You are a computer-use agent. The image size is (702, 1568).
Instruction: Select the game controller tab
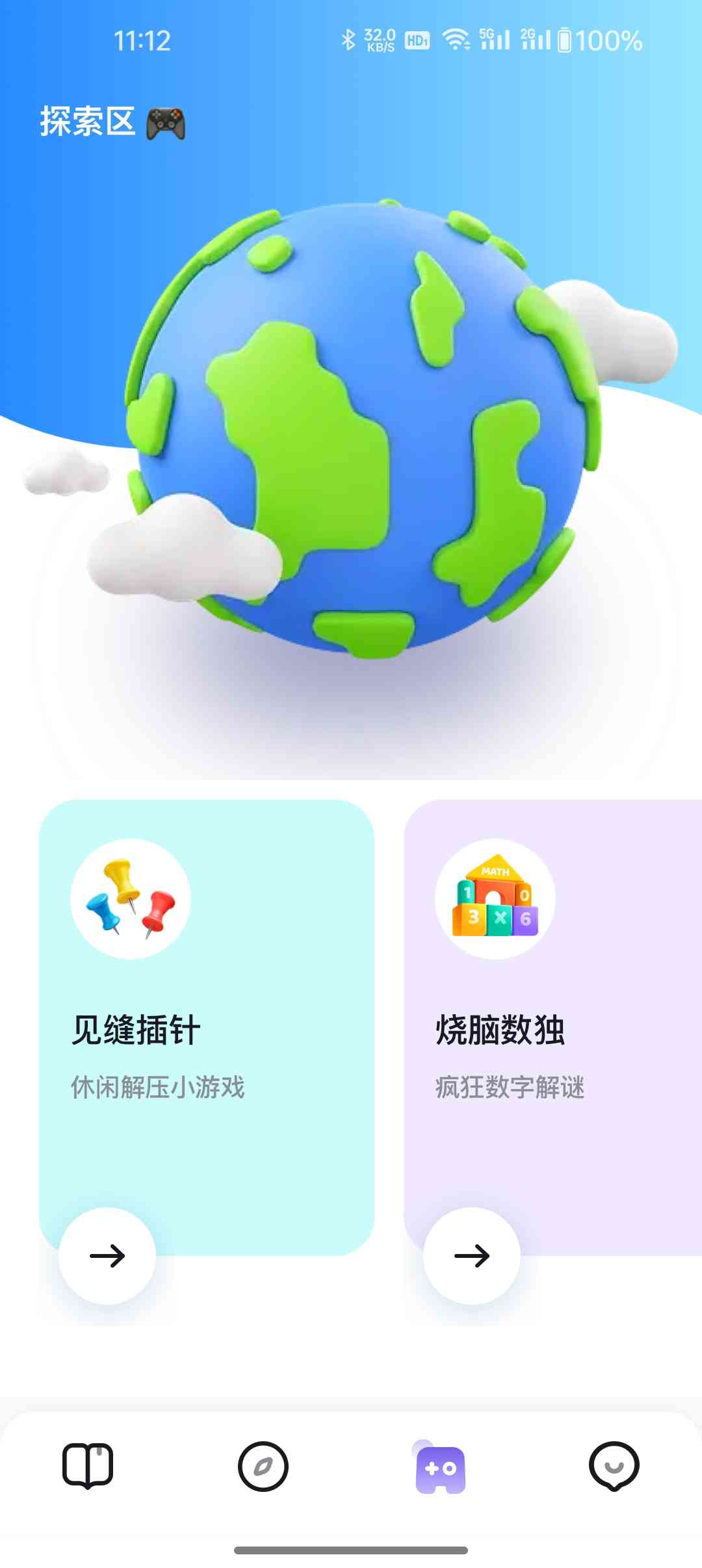click(440, 1467)
